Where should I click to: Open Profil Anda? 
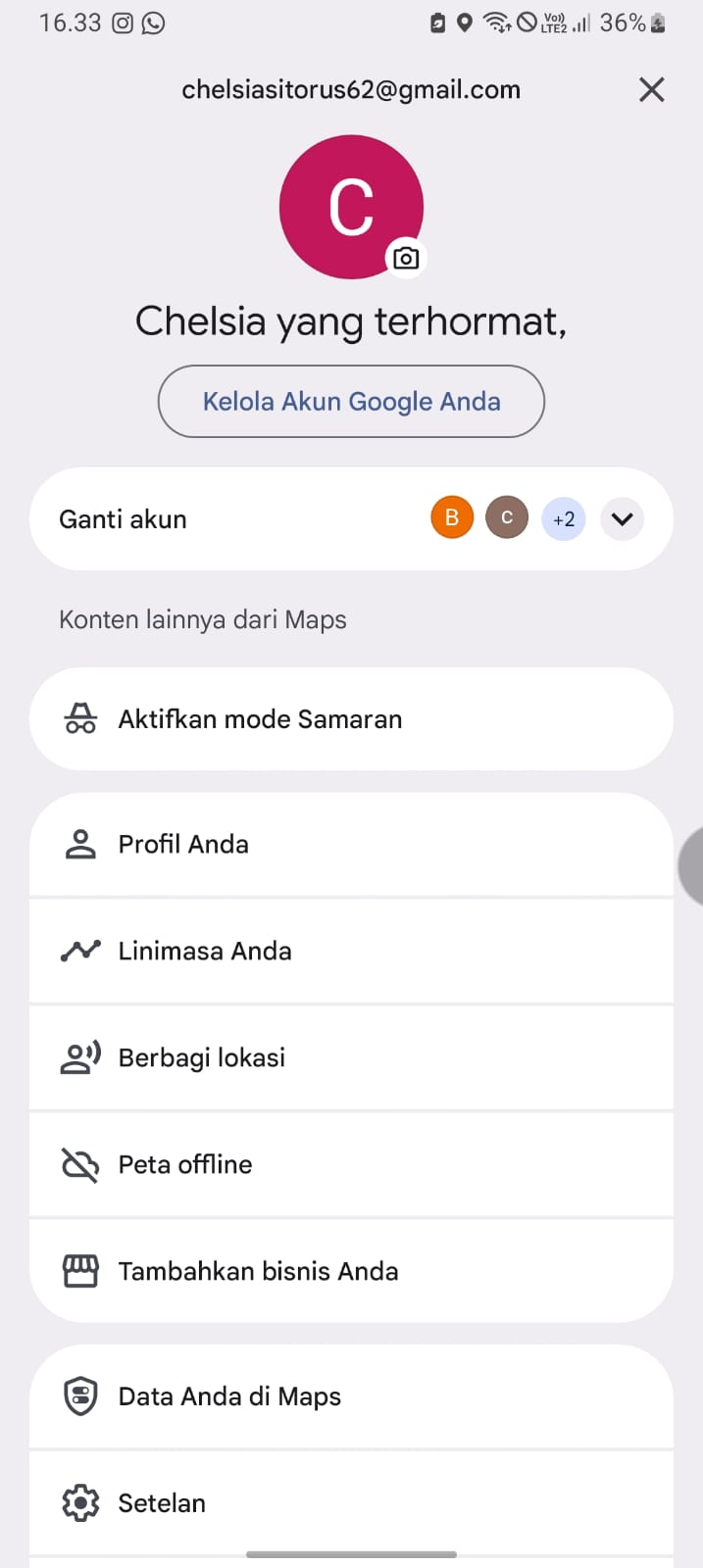[x=351, y=845]
